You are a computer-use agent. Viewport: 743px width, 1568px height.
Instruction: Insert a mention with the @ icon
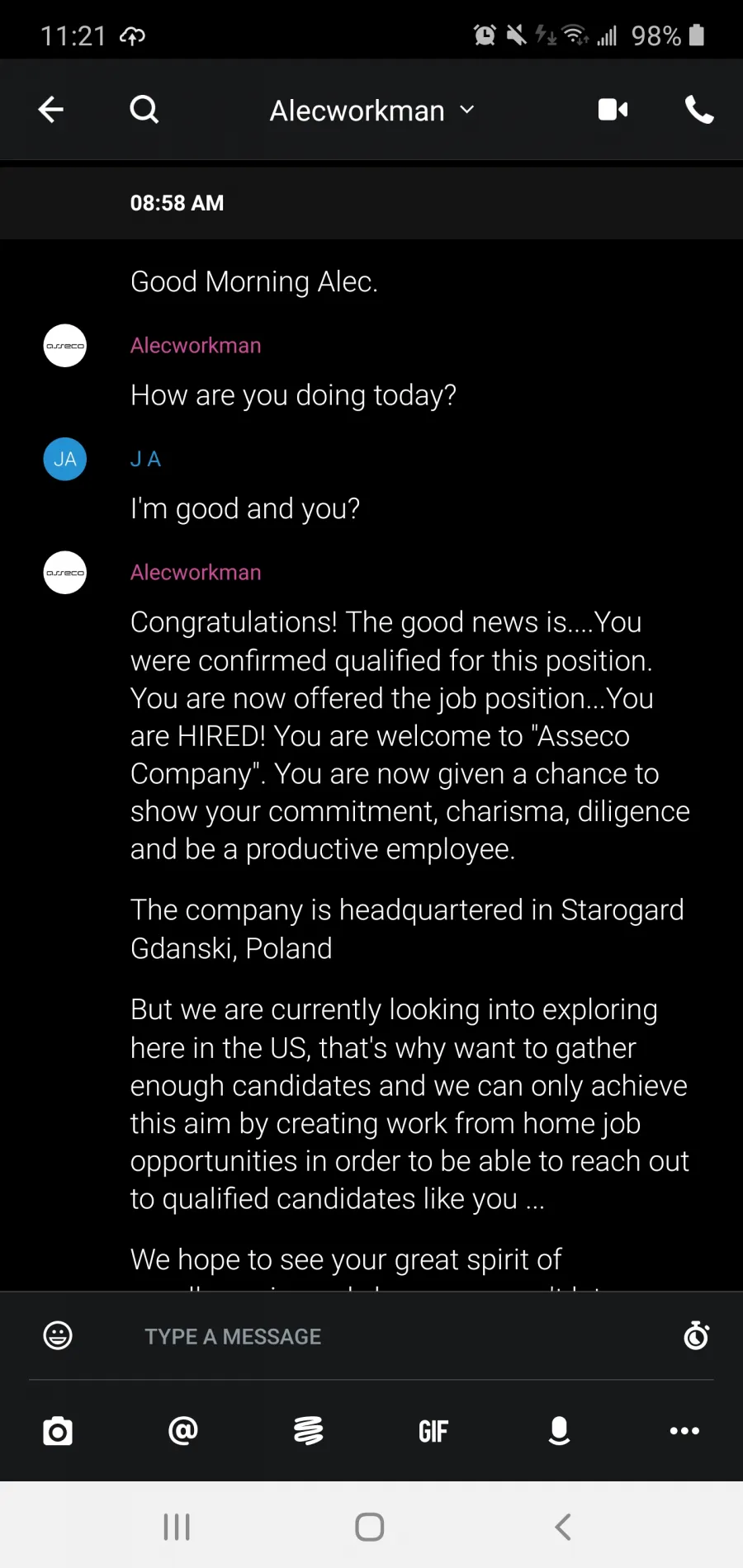pos(183,1431)
